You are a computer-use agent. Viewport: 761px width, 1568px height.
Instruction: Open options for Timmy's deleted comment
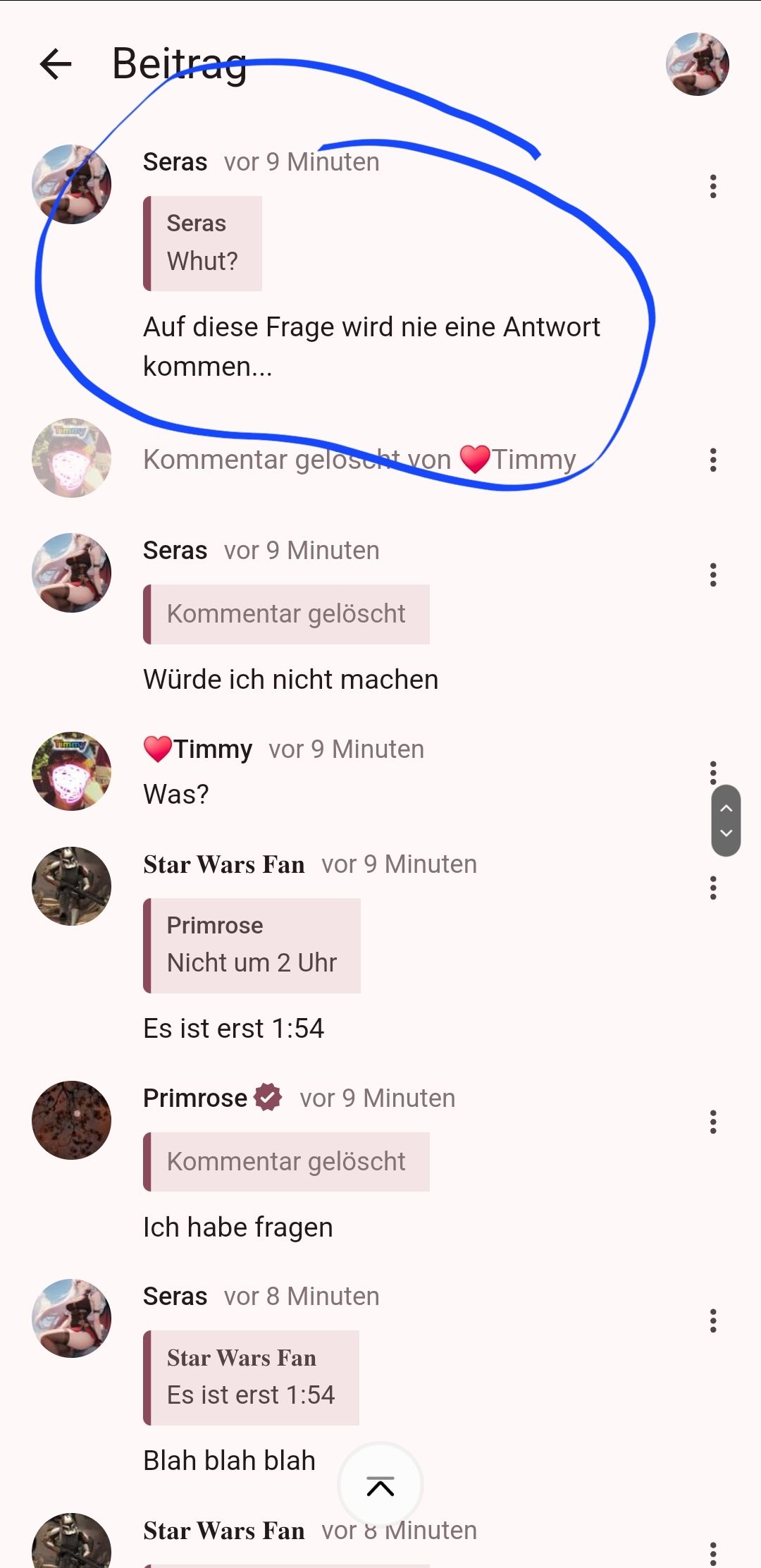[x=713, y=460]
